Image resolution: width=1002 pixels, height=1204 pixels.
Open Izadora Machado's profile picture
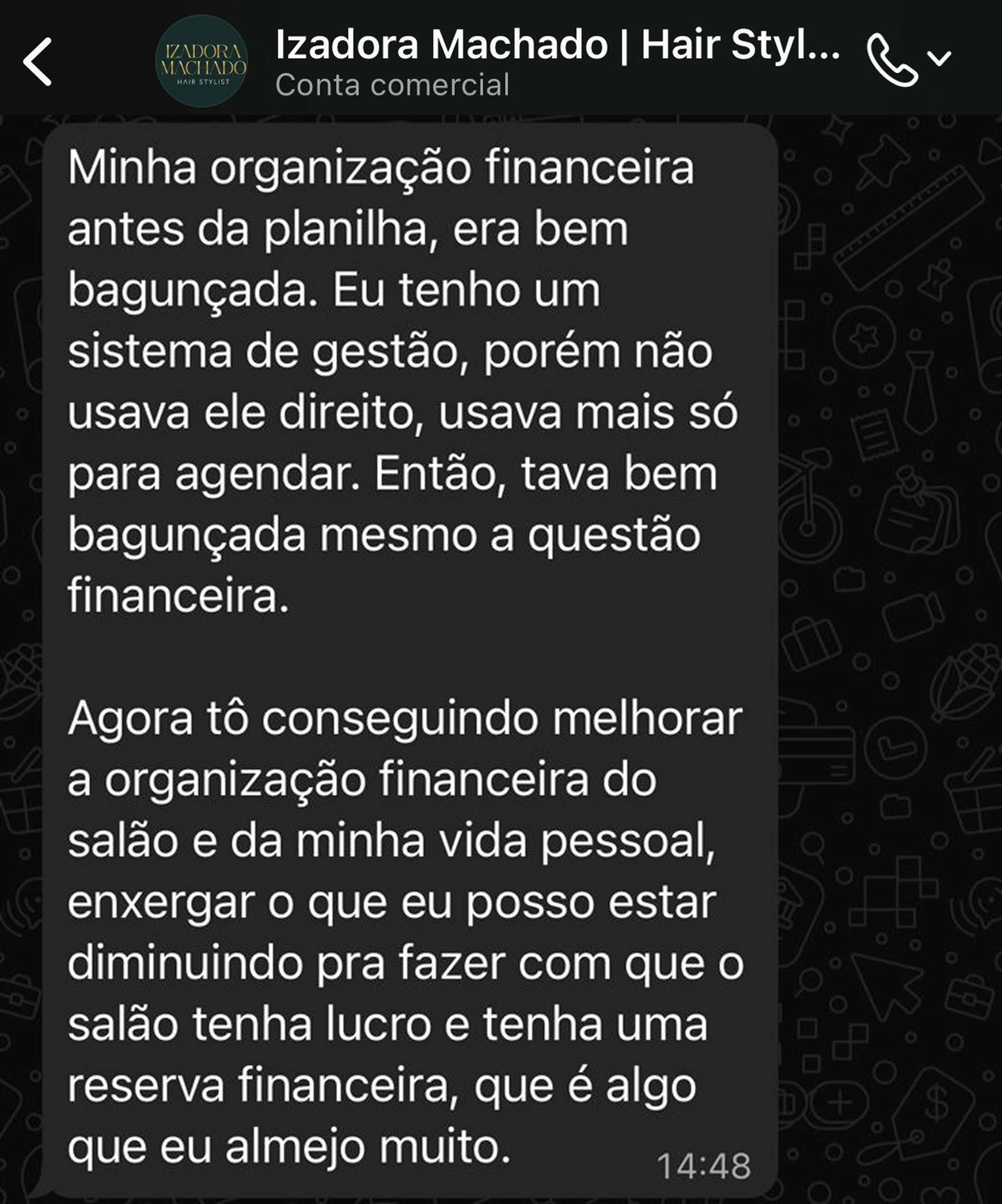(201, 61)
